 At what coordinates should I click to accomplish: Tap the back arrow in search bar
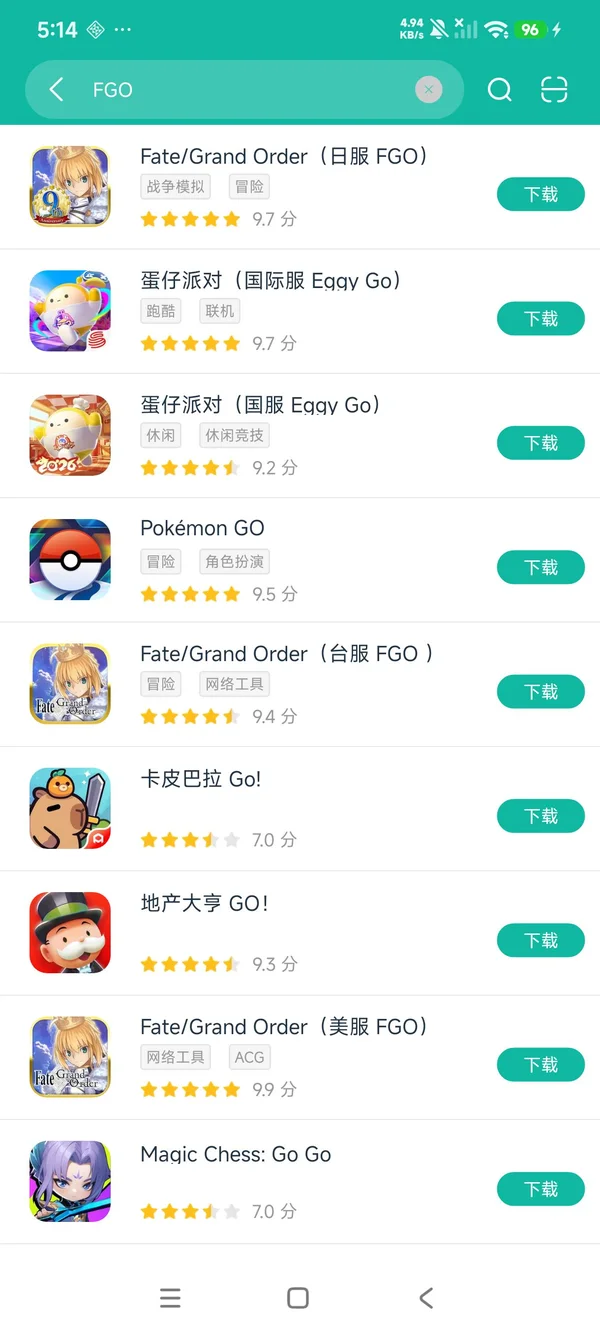56,90
